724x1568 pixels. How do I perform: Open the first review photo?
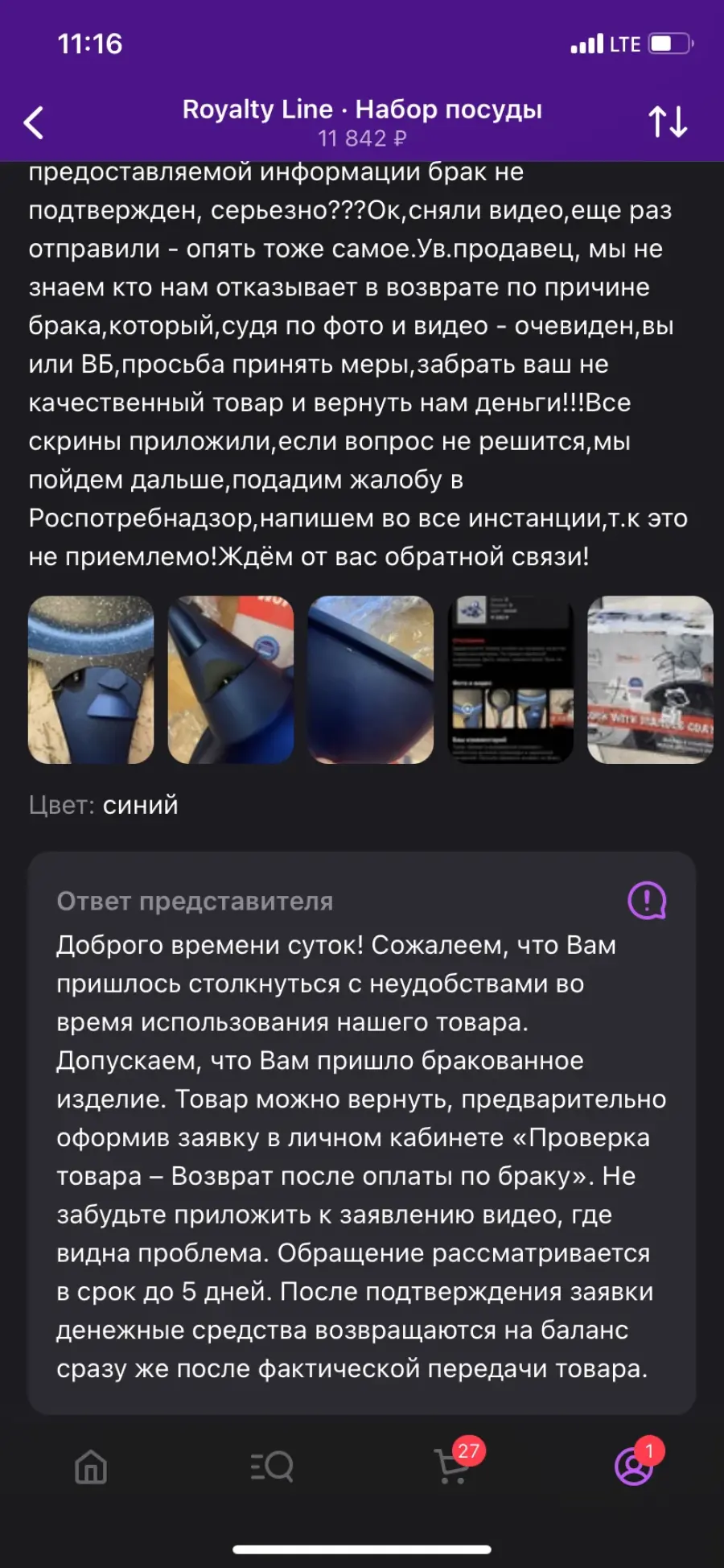pyautogui.click(x=91, y=679)
